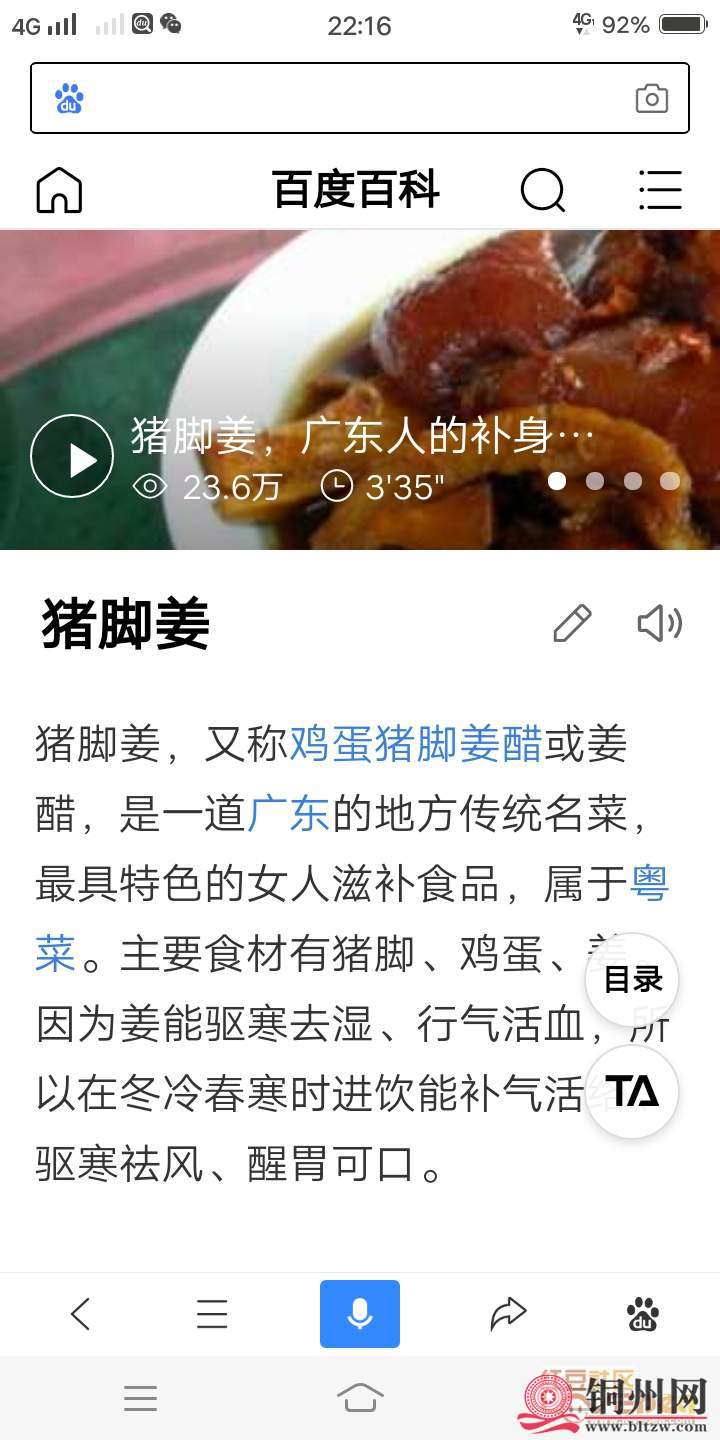Go back to the previous page
Image resolution: width=720 pixels, height=1440 pixels.
pos(81,1313)
